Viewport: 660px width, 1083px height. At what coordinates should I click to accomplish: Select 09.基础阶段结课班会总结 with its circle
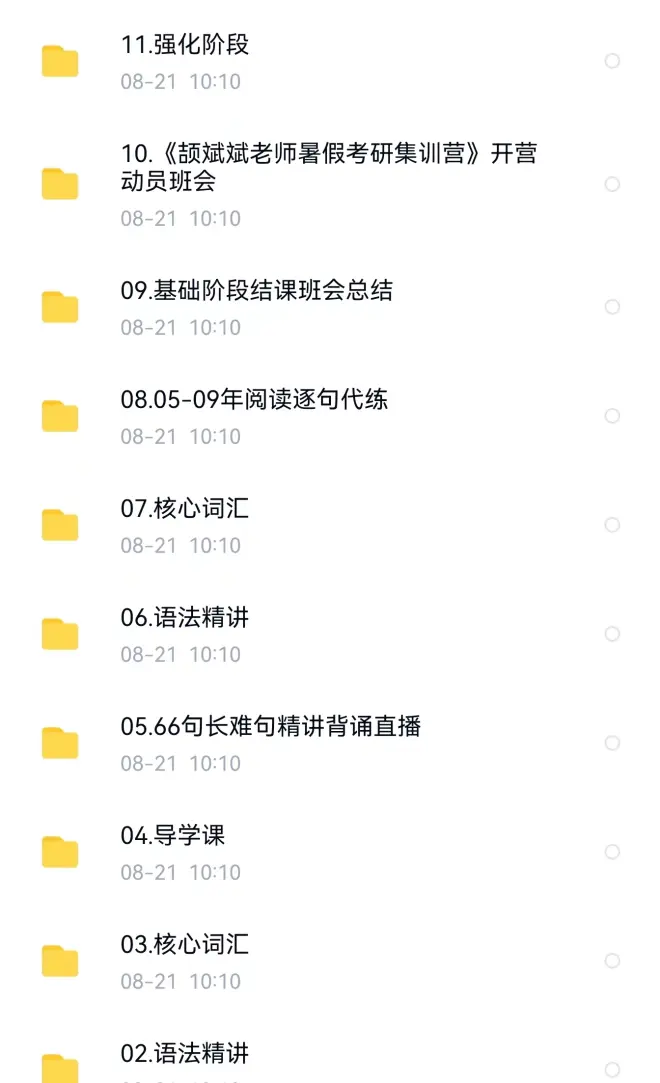(612, 307)
